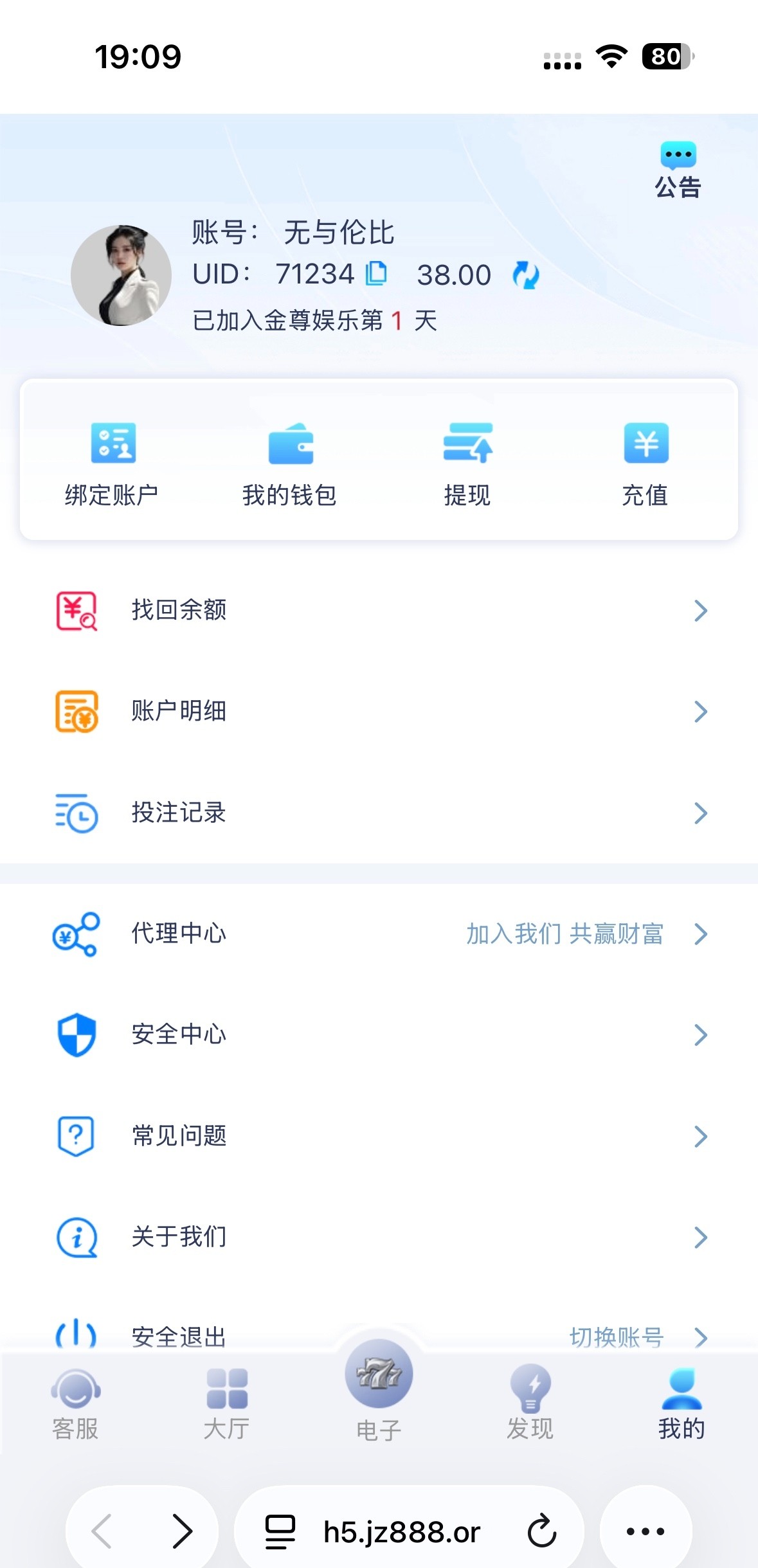Image resolution: width=758 pixels, height=1568 pixels.
Task: Go to 代理中心 agent center
Action: coord(379,933)
